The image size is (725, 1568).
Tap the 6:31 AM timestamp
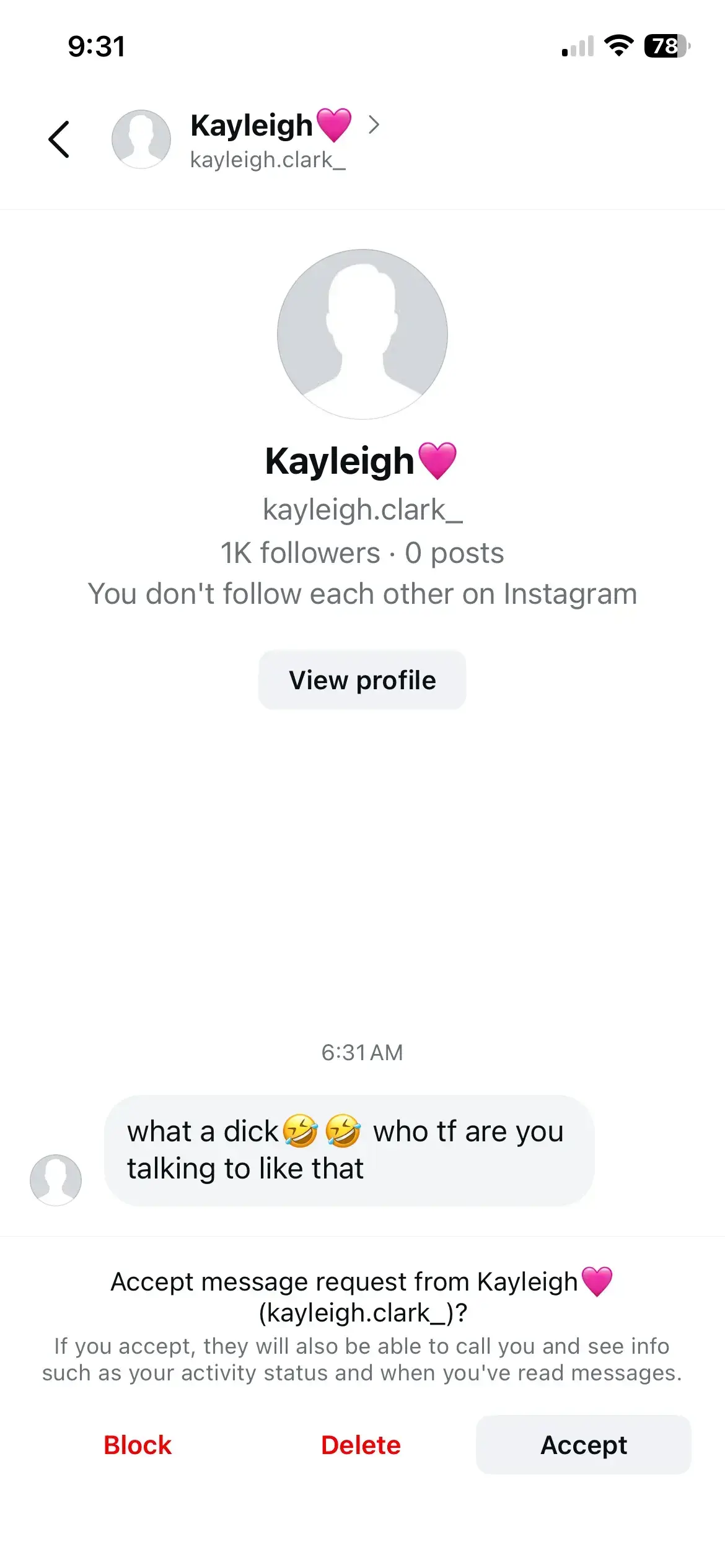(x=362, y=1052)
